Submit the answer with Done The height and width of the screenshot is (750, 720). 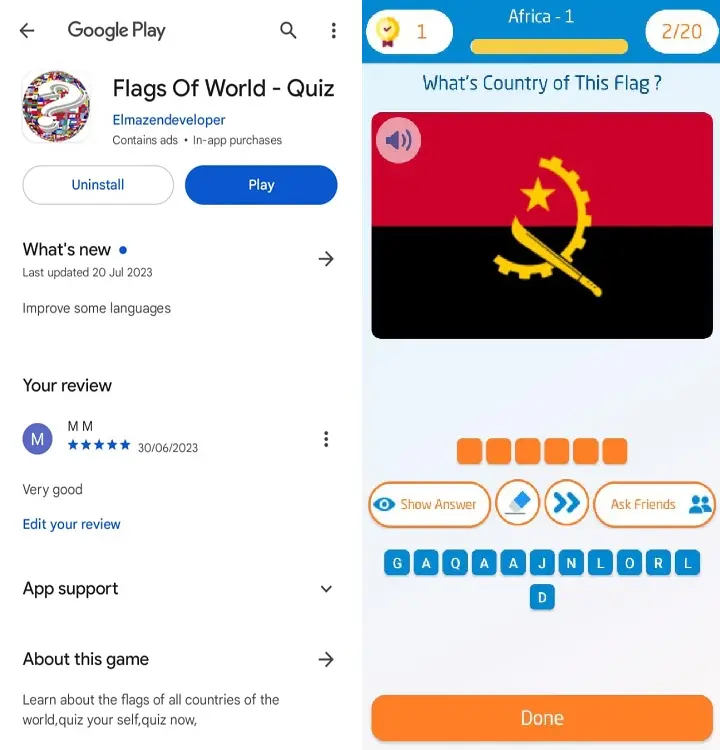pos(541,718)
